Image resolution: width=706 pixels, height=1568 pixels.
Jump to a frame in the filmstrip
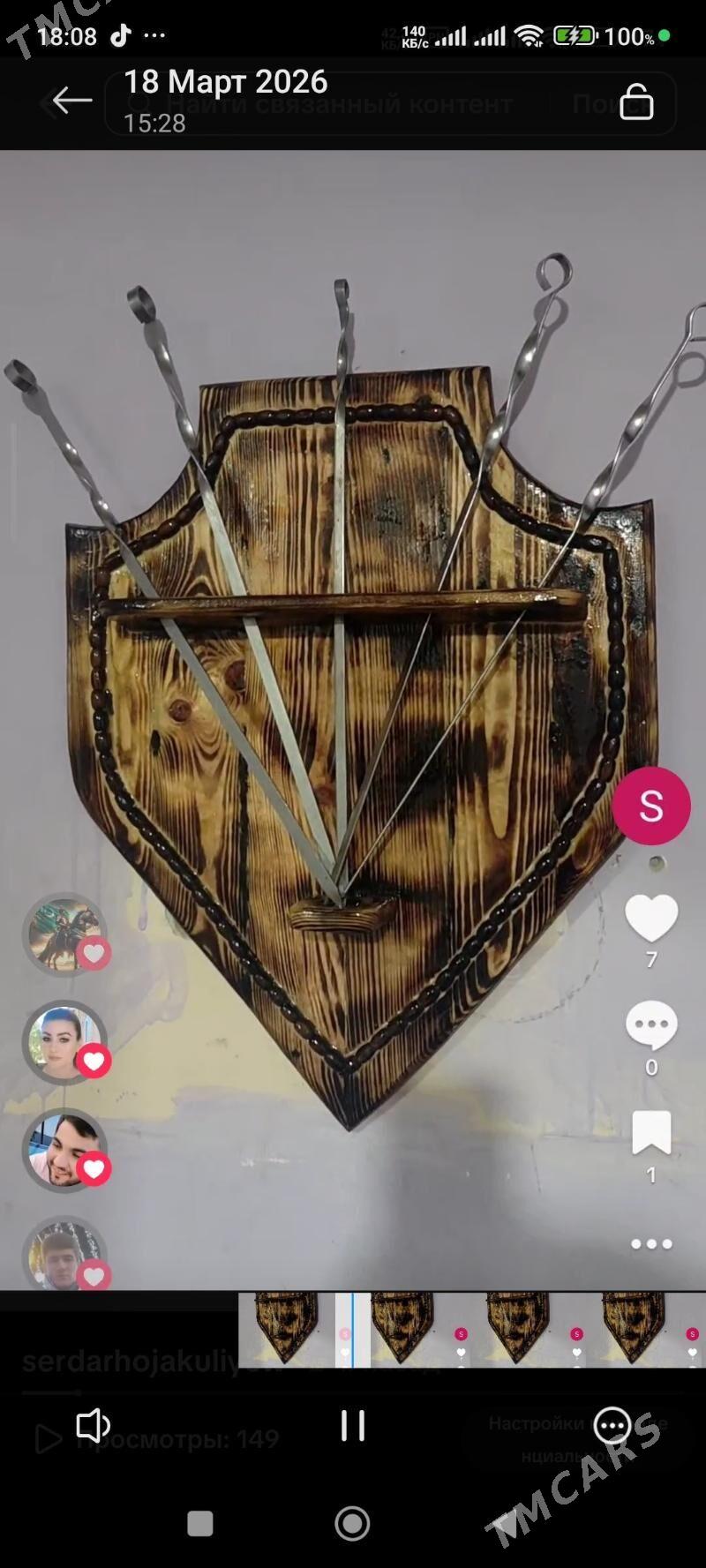point(516,1329)
